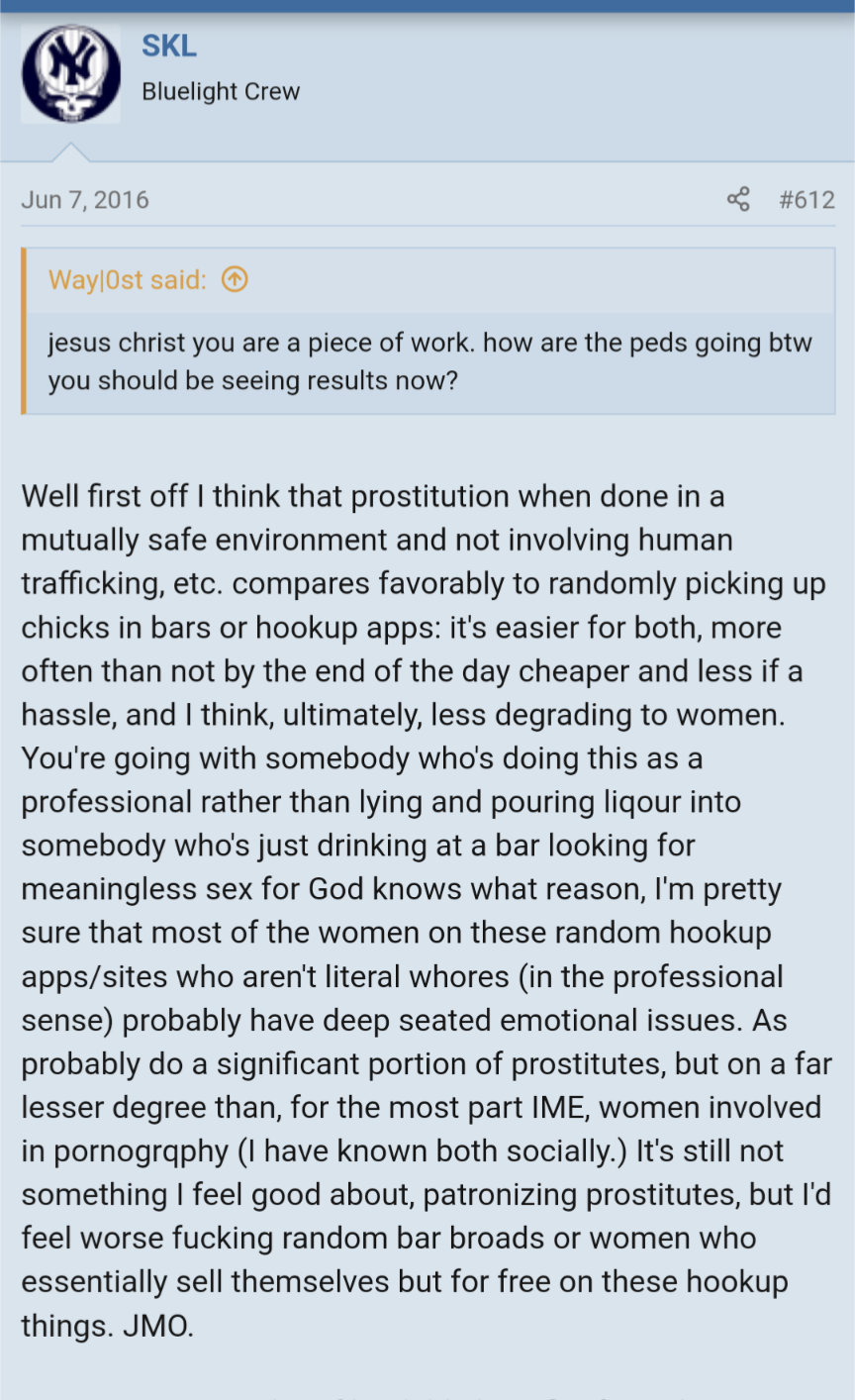The height and width of the screenshot is (1400, 855).
Task: Tap the Jun 7, 2016 post date
Action: click(85, 199)
